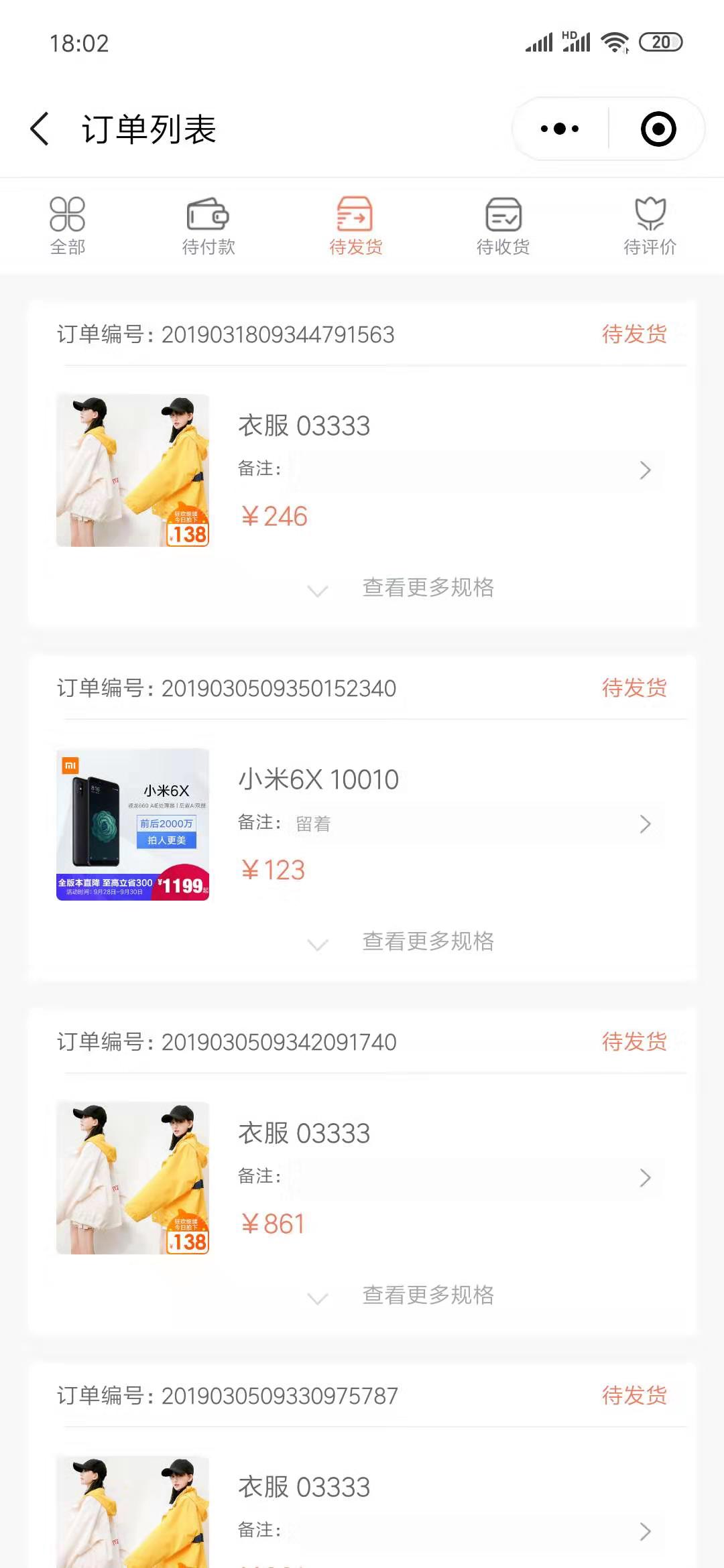Open the 备注 detail arrow for 小米6X 10010
The height and width of the screenshot is (1568, 724).
click(646, 824)
